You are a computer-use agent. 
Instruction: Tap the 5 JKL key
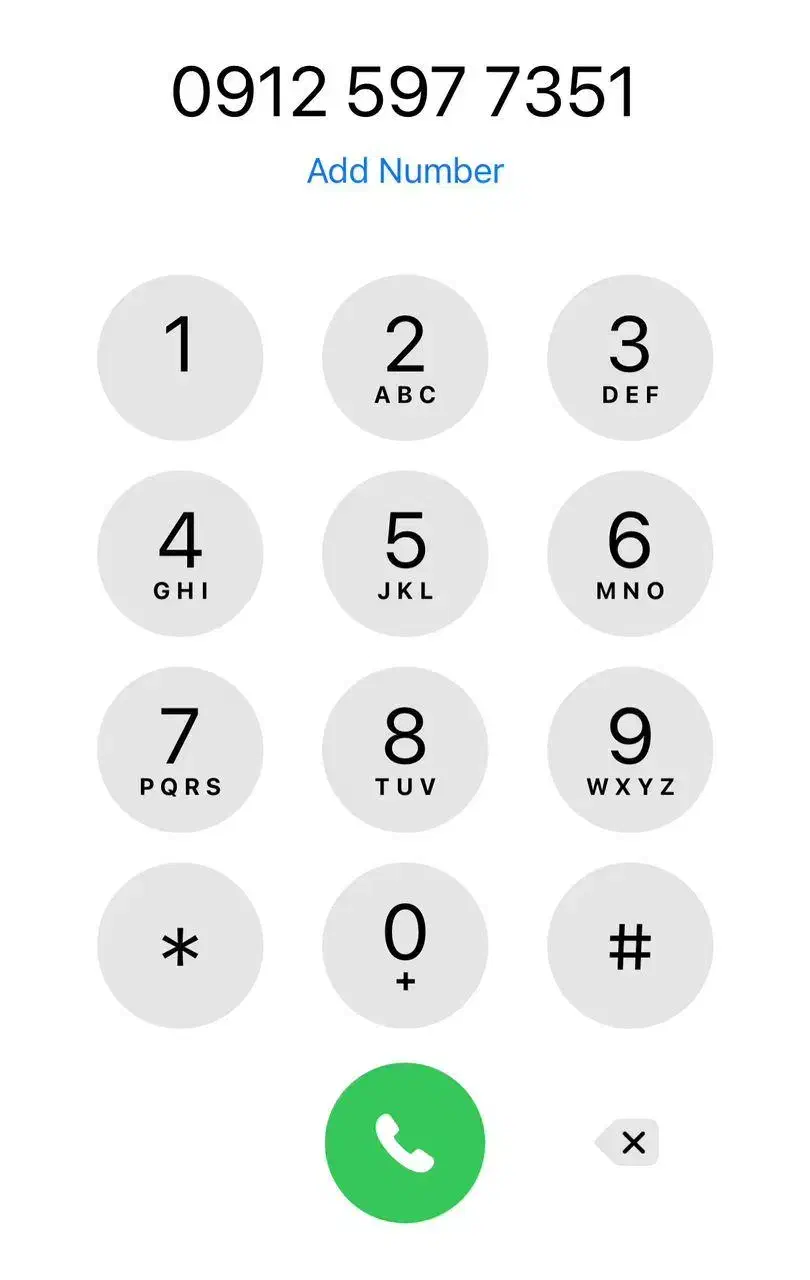(x=405, y=554)
